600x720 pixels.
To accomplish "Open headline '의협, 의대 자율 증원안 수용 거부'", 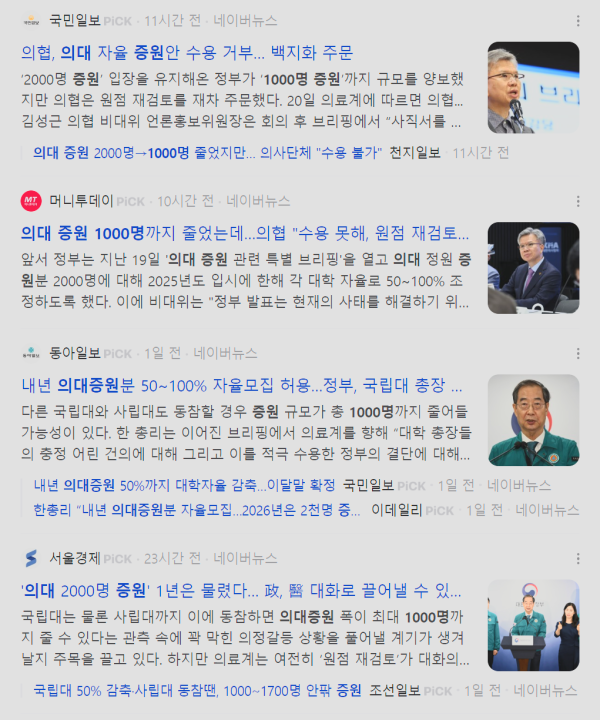I will 186,52.
